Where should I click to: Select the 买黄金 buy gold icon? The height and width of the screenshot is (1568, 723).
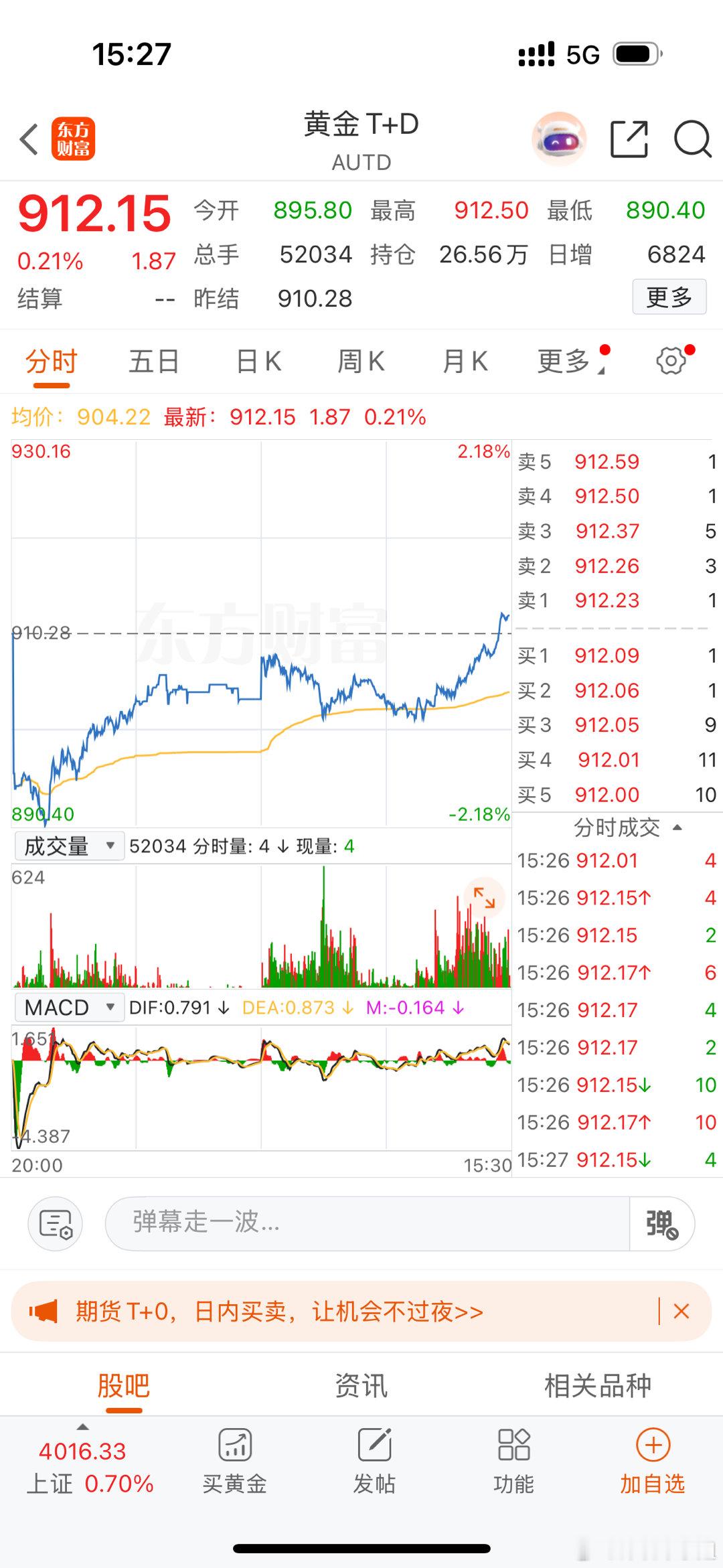coord(234,1463)
